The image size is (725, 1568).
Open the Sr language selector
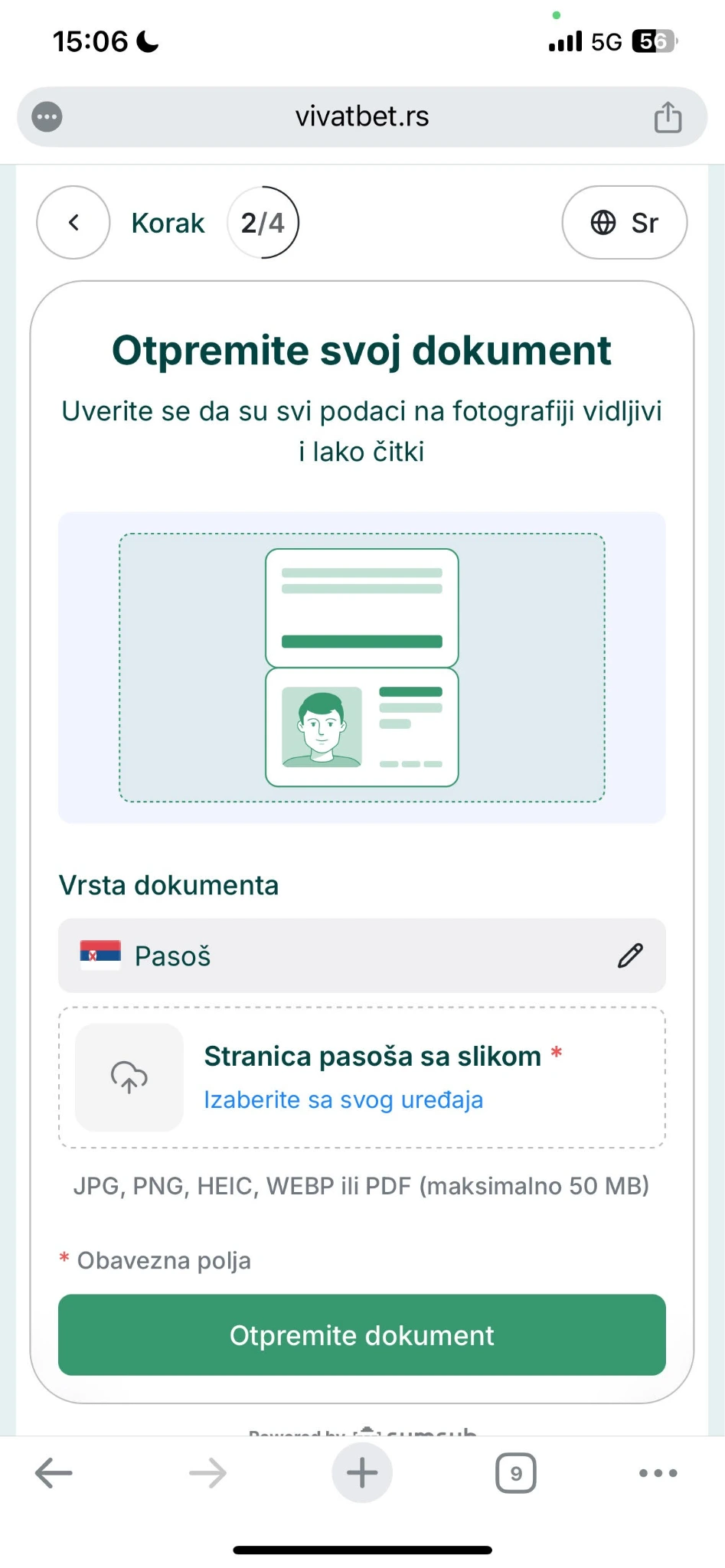625,223
